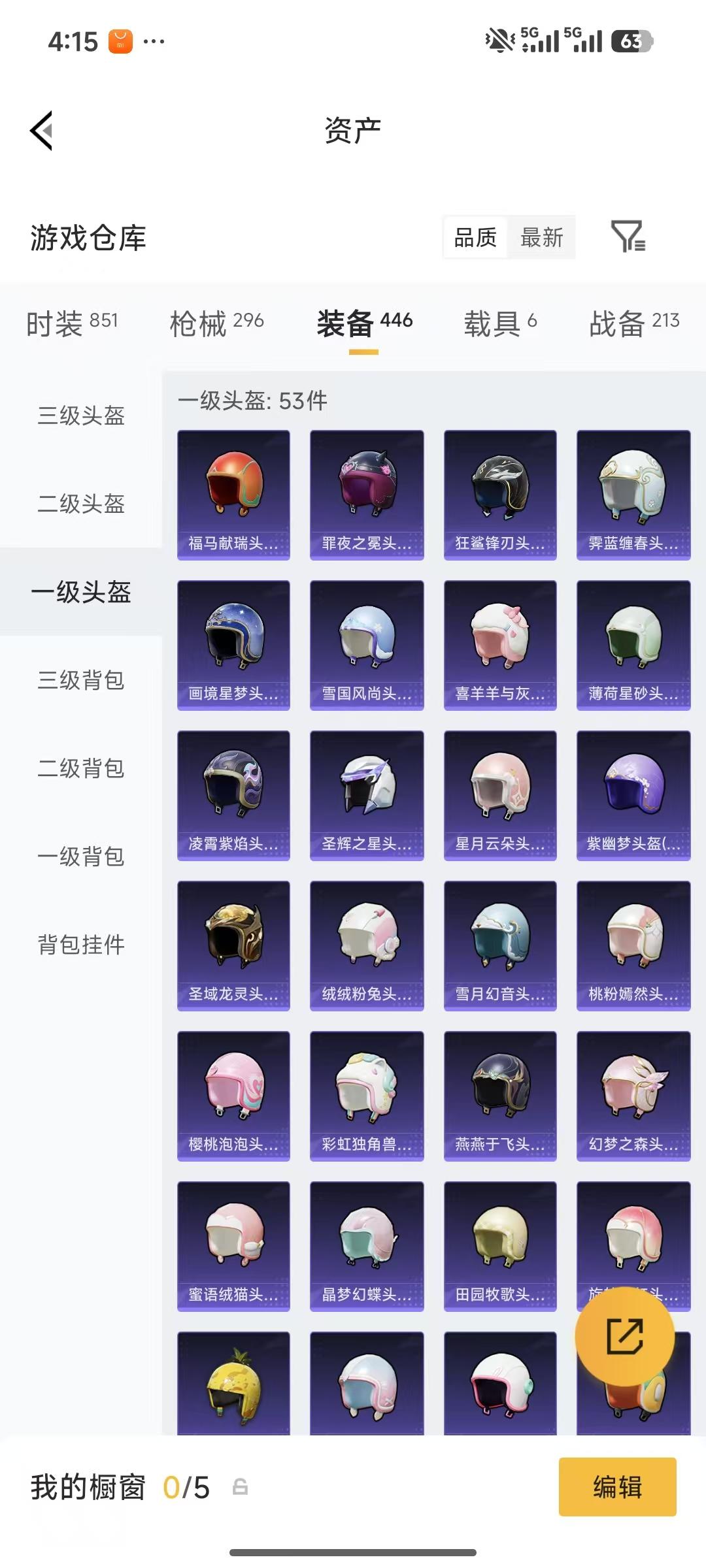706x1568 pixels.
Task: Switch to the 时装 tab
Action: pyautogui.click(x=72, y=323)
